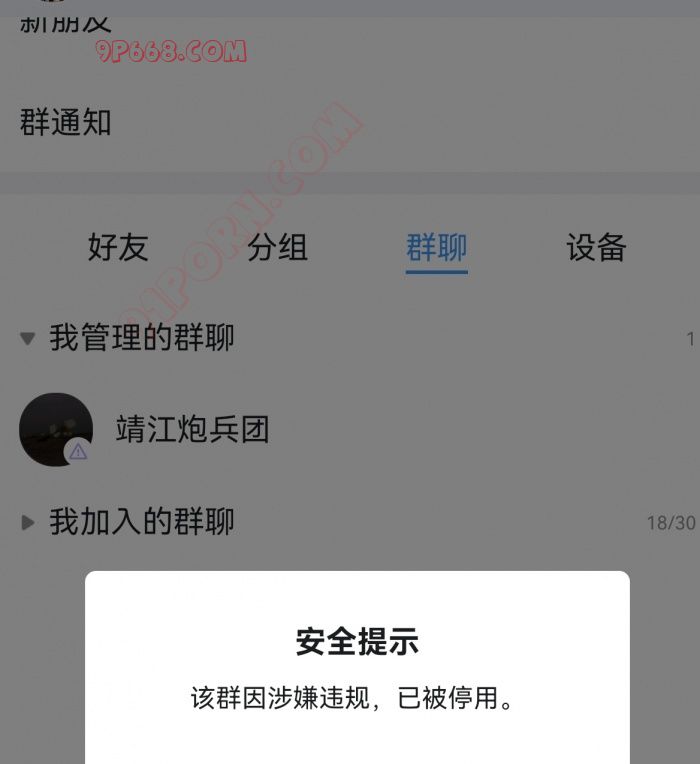Open the 靖江炮兵团 group chat
Viewport: 700px width, 764px height.
click(192, 430)
